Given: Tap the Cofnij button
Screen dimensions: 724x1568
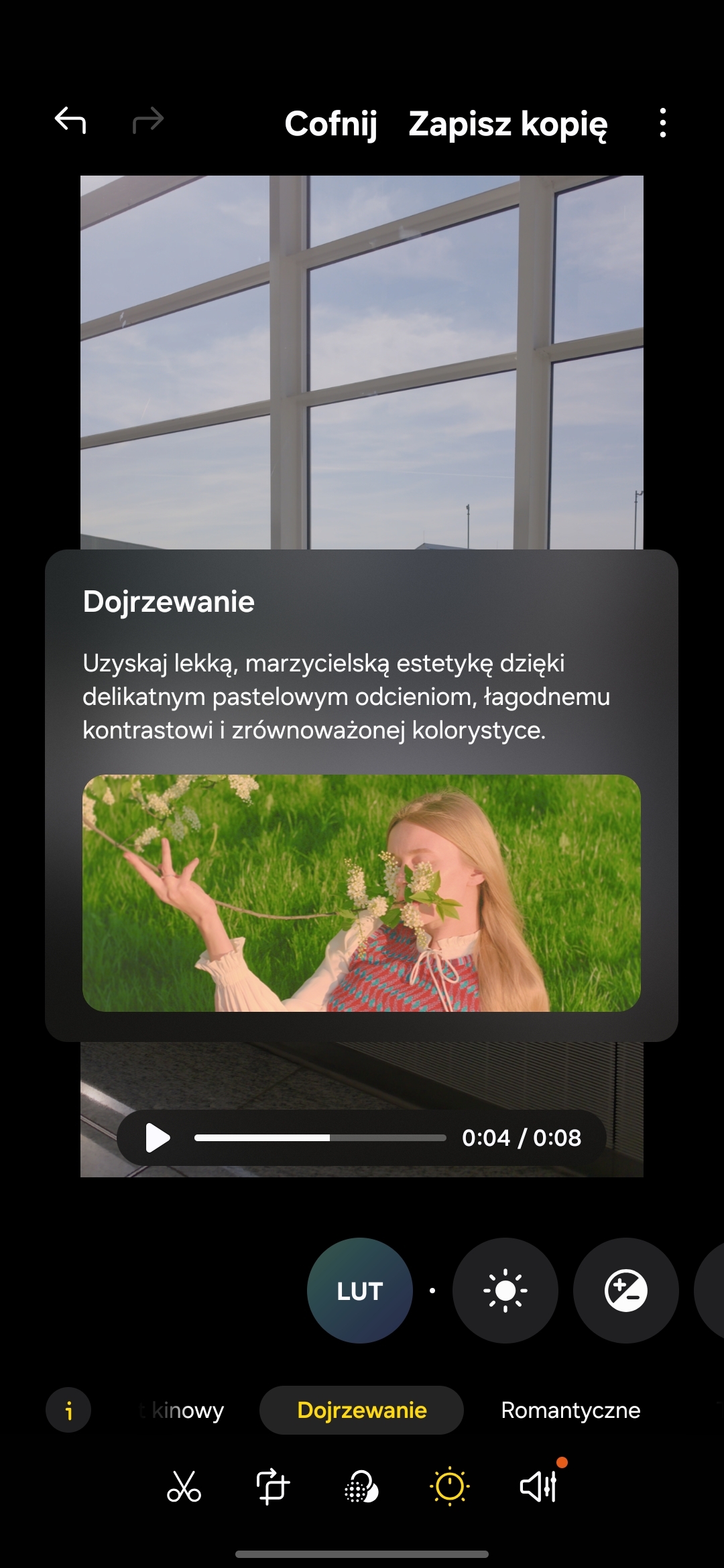Looking at the screenshot, I should coord(330,124).
